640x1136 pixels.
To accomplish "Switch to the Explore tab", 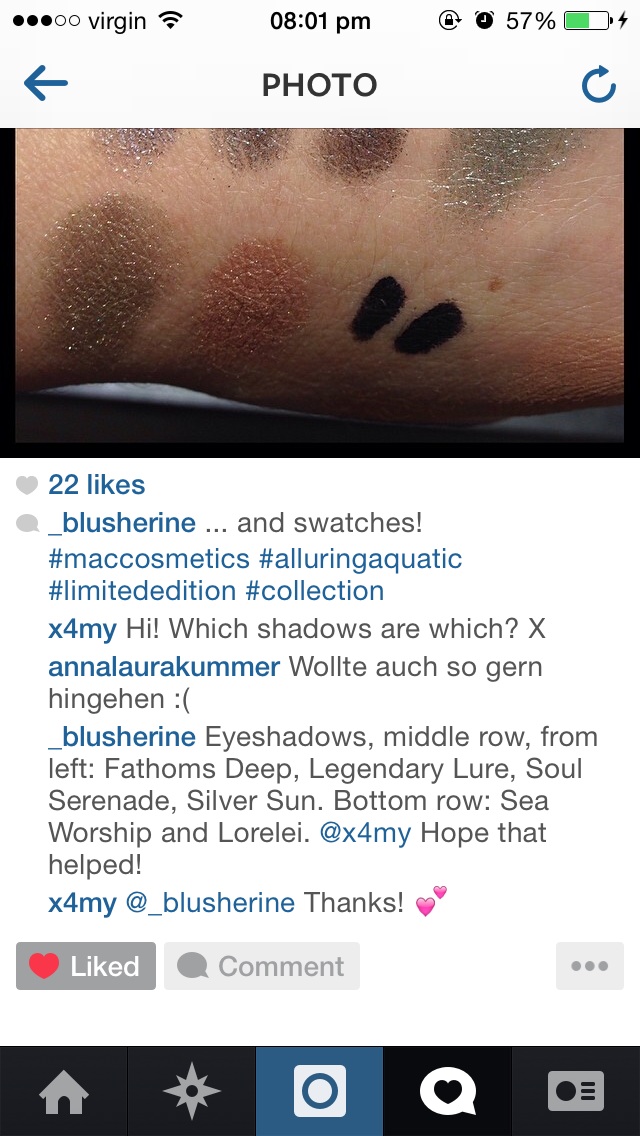I will (192, 1091).
